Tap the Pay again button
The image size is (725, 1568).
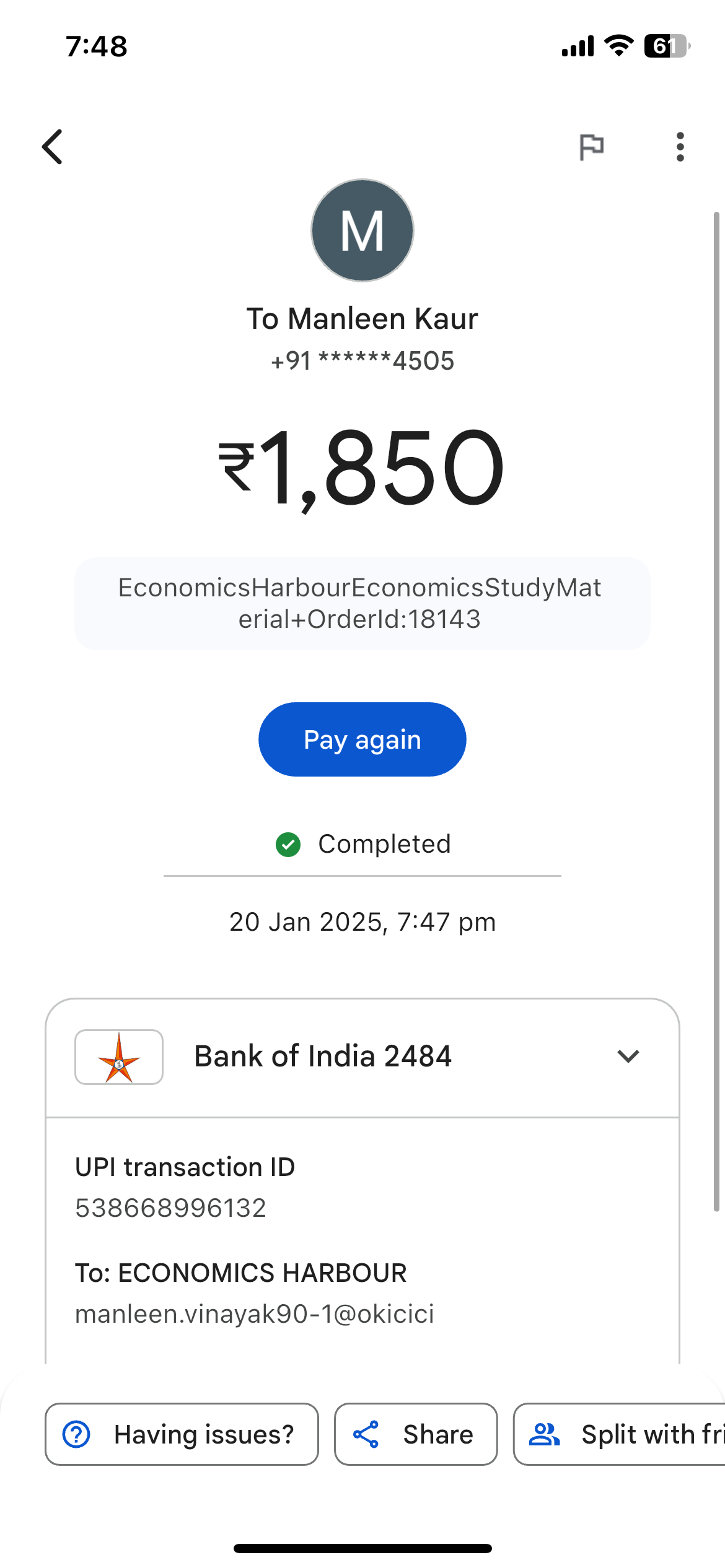[x=362, y=739]
